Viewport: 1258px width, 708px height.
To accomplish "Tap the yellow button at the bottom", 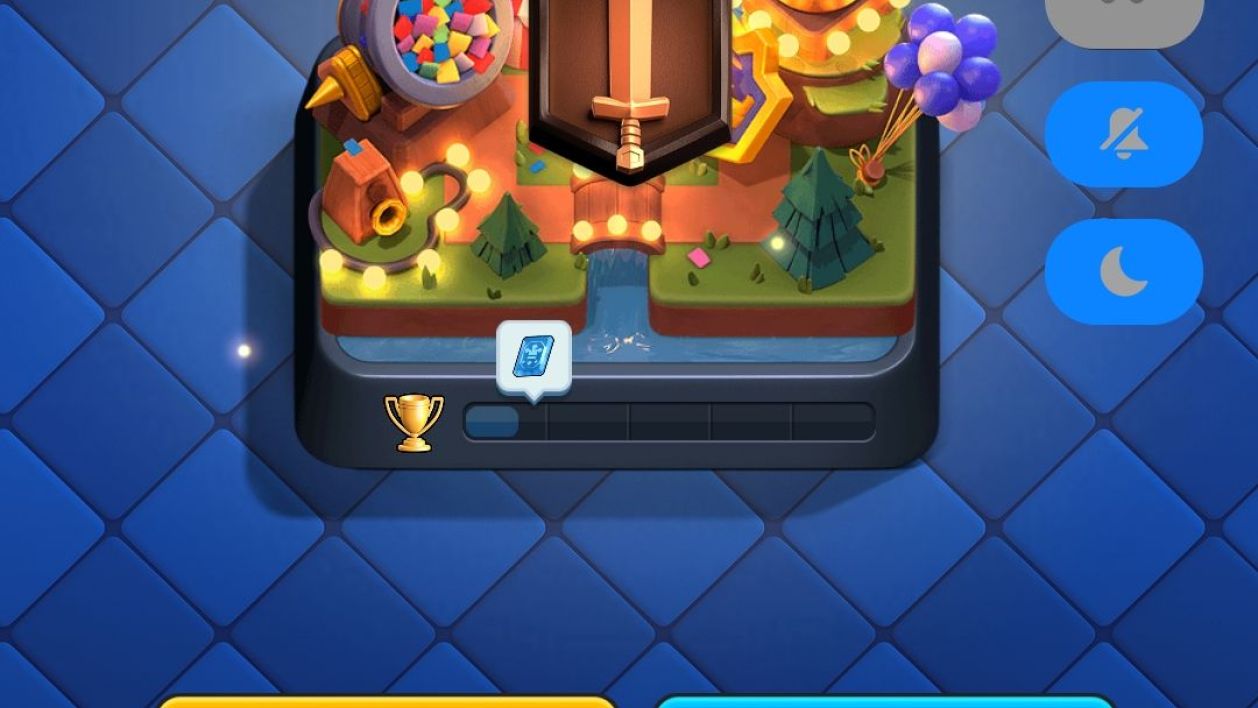I will (386, 700).
